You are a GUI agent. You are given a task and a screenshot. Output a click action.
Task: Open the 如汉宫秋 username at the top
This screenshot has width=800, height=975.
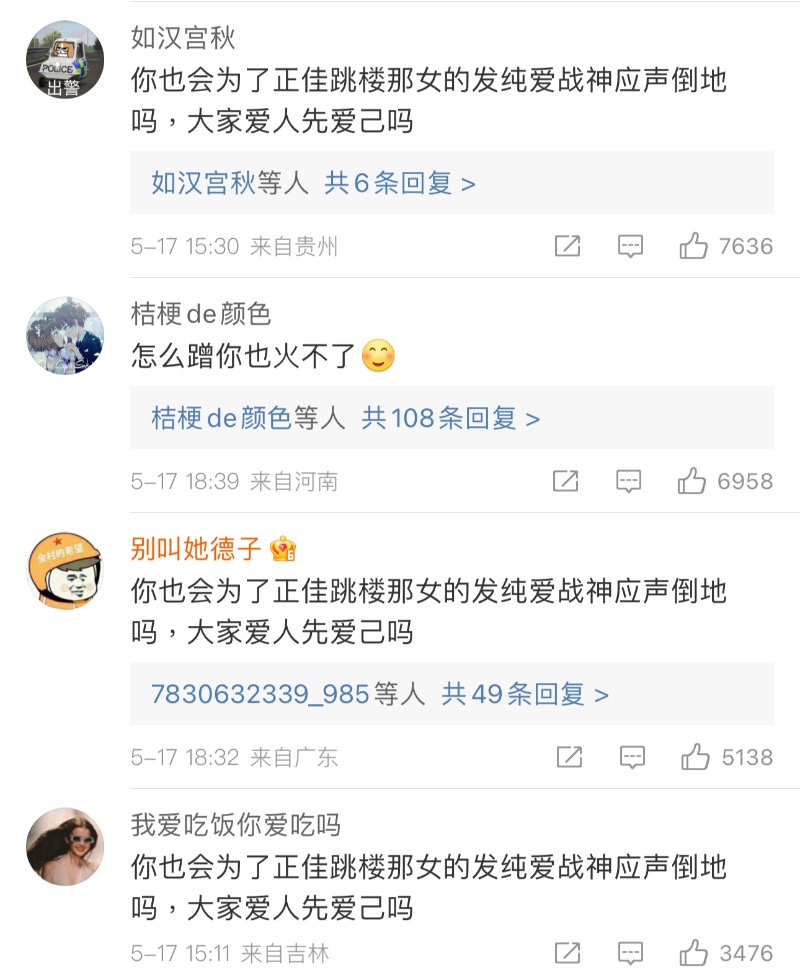(x=183, y=38)
